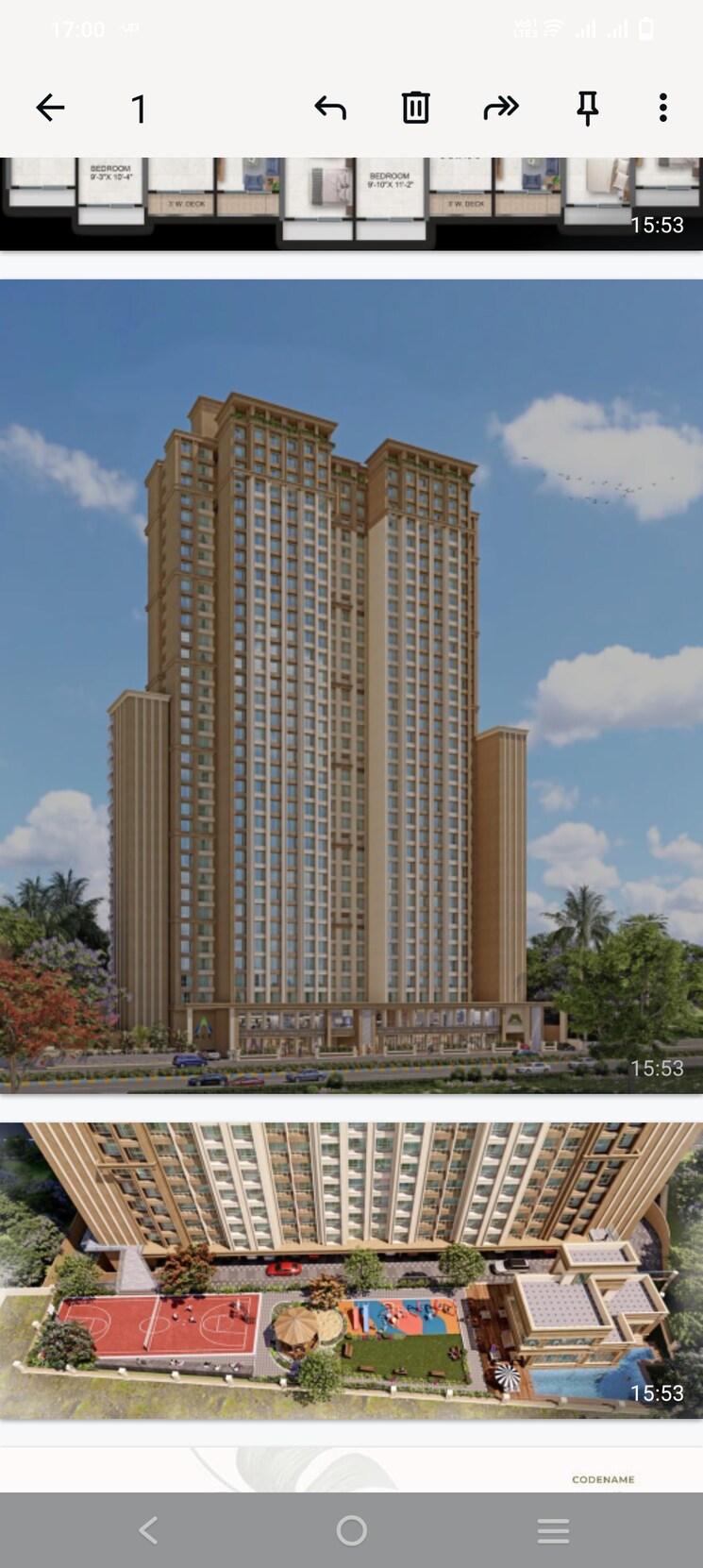Reply to the selected message

click(x=330, y=109)
